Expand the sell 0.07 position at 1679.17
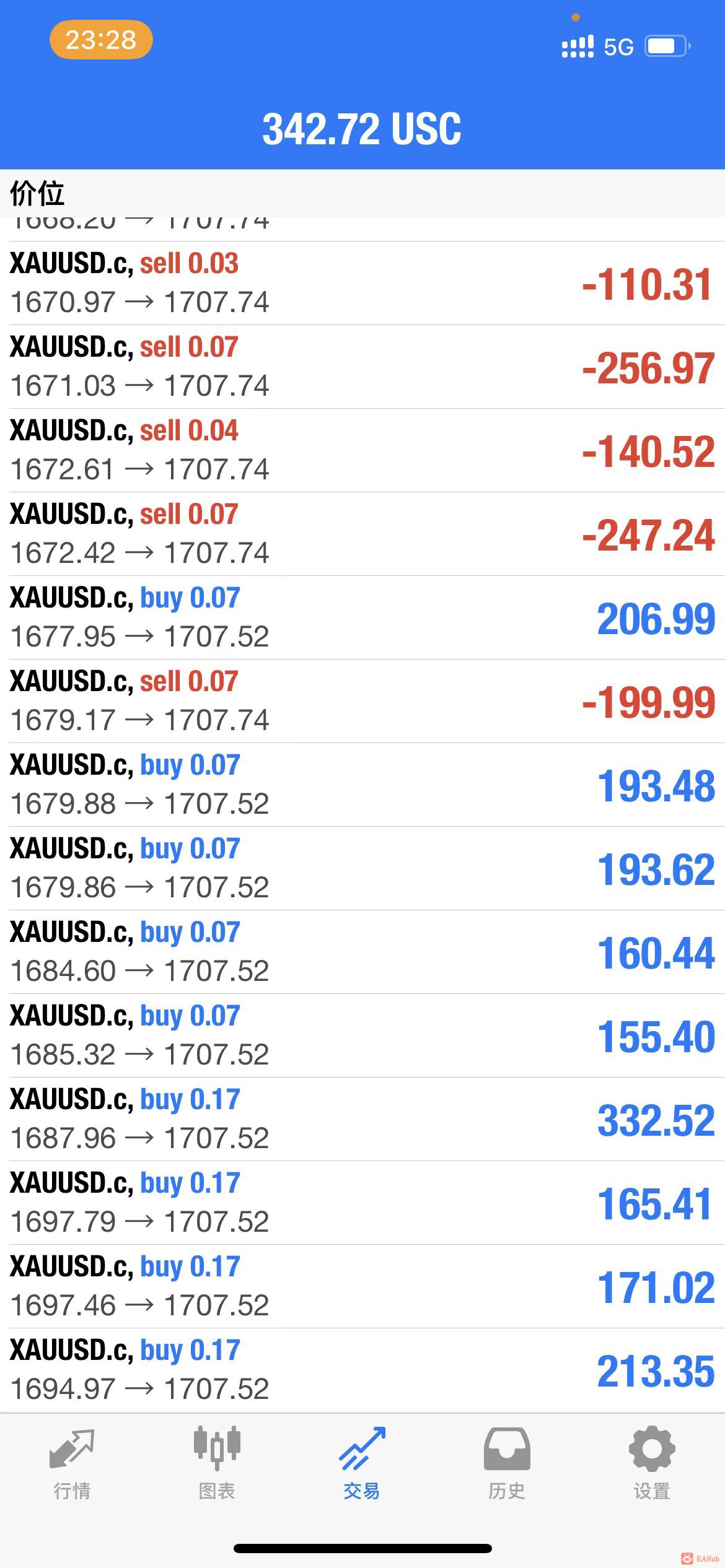Viewport: 725px width, 1568px height. tap(362, 701)
